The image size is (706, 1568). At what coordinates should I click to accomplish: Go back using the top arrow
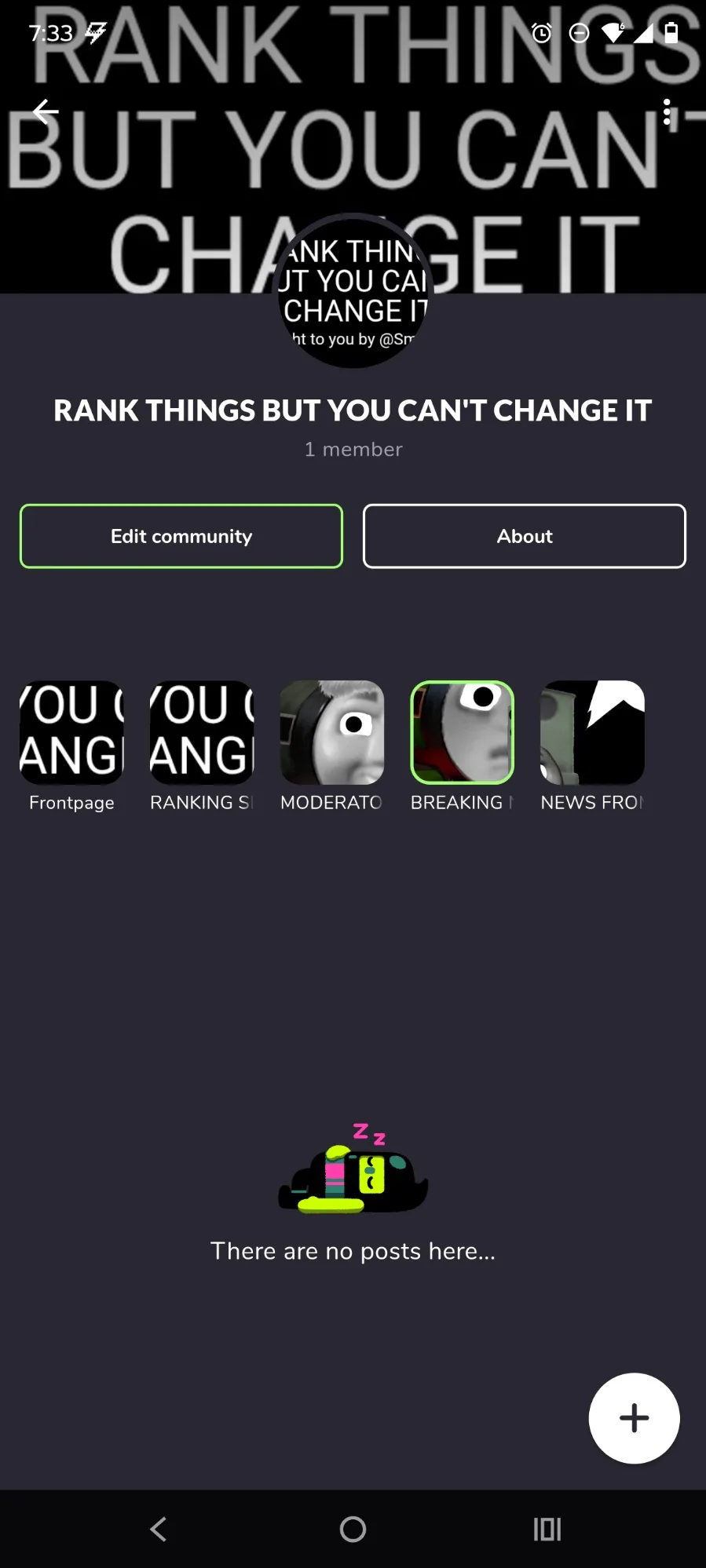(46, 112)
